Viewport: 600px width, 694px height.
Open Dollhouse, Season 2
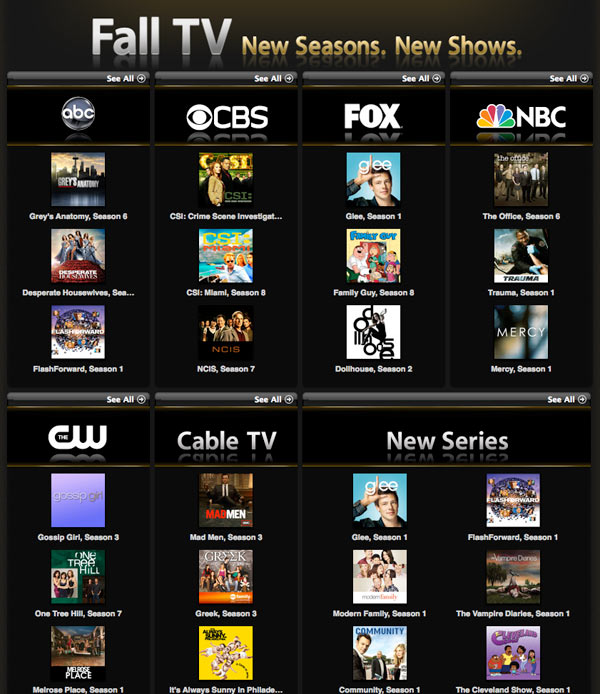(x=373, y=332)
